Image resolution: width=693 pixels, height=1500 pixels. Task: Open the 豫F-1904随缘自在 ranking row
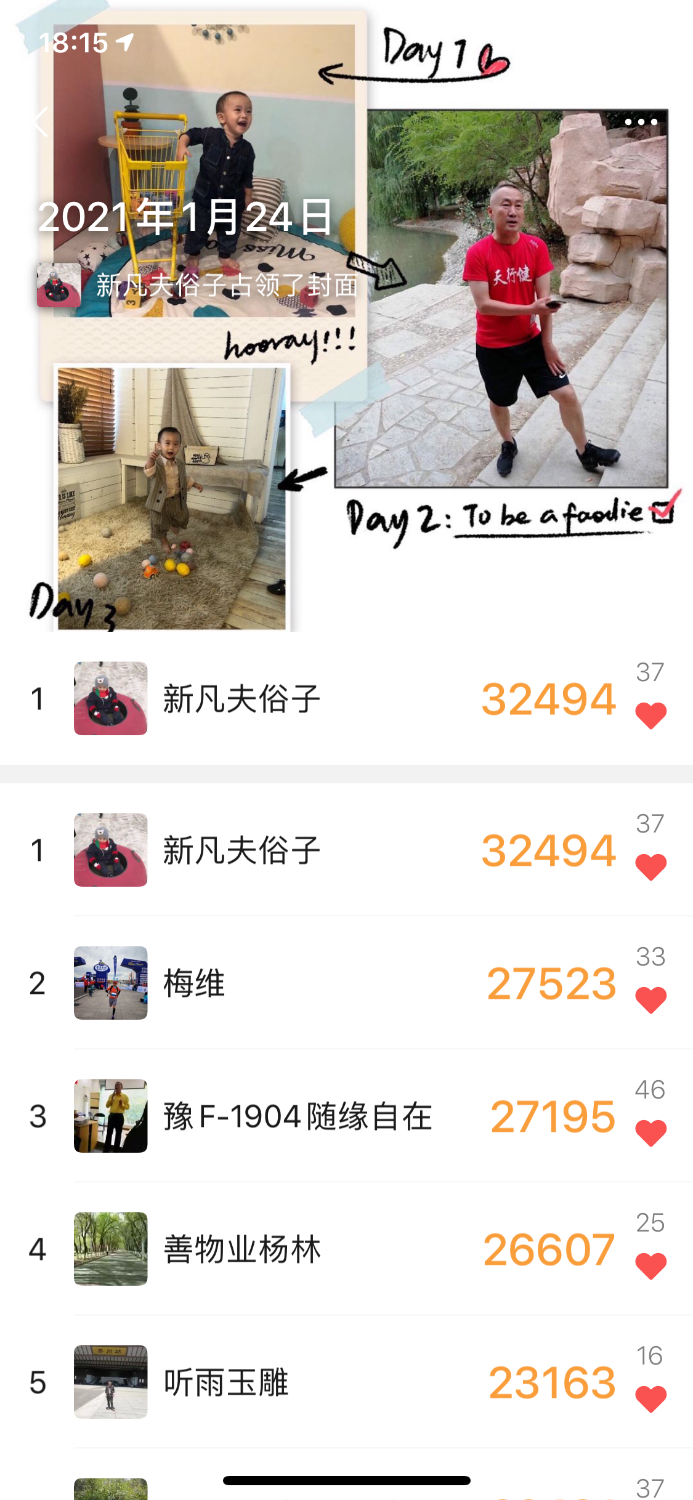pos(300,1116)
